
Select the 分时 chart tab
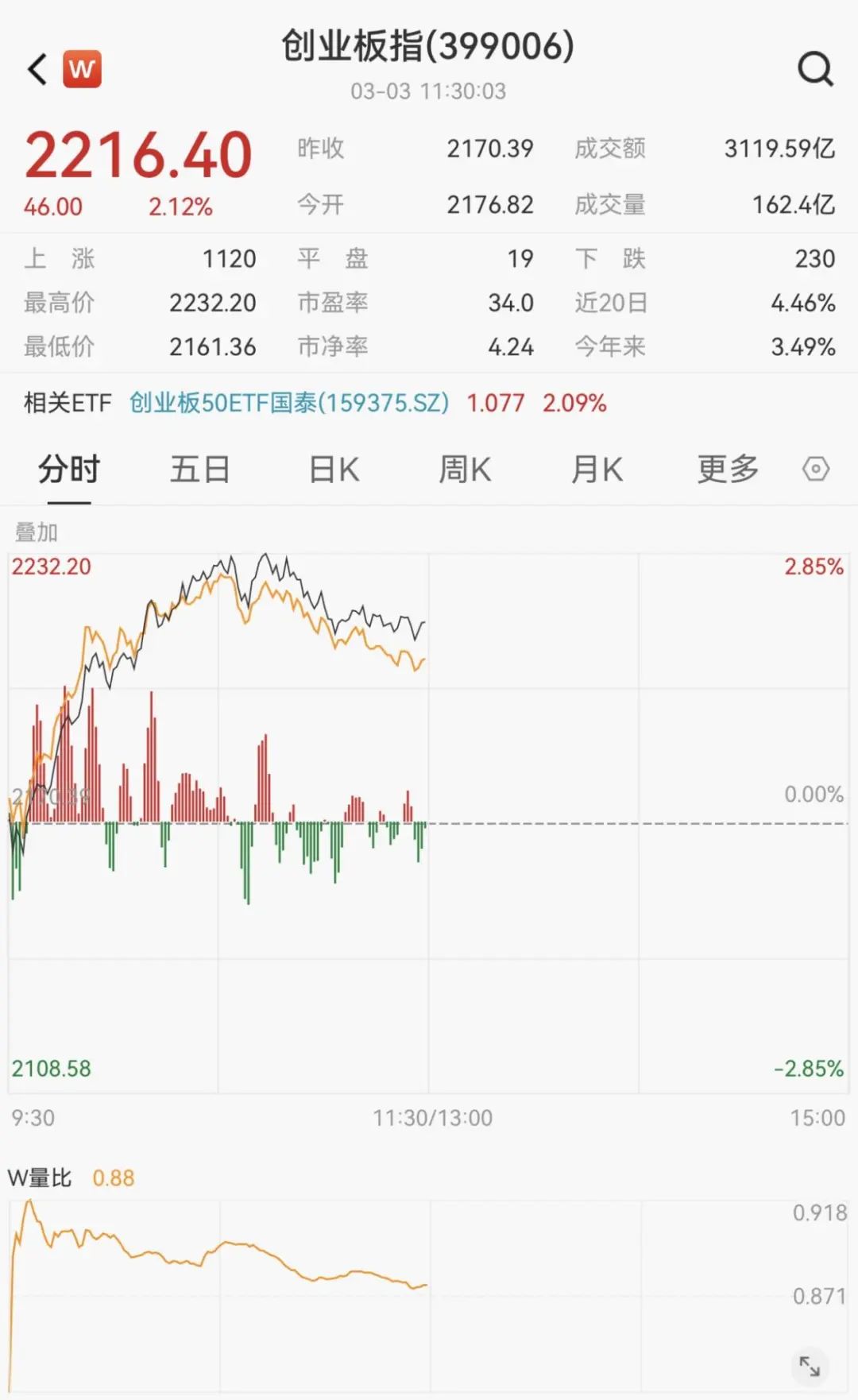pos(69,470)
